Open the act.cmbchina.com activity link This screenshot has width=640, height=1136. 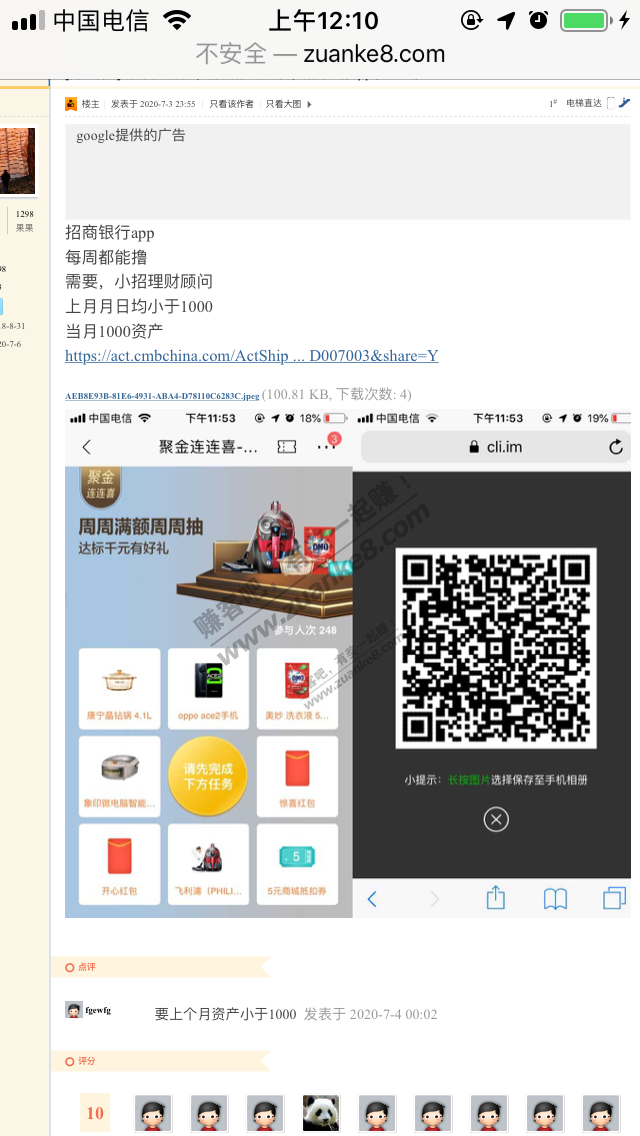pos(251,356)
